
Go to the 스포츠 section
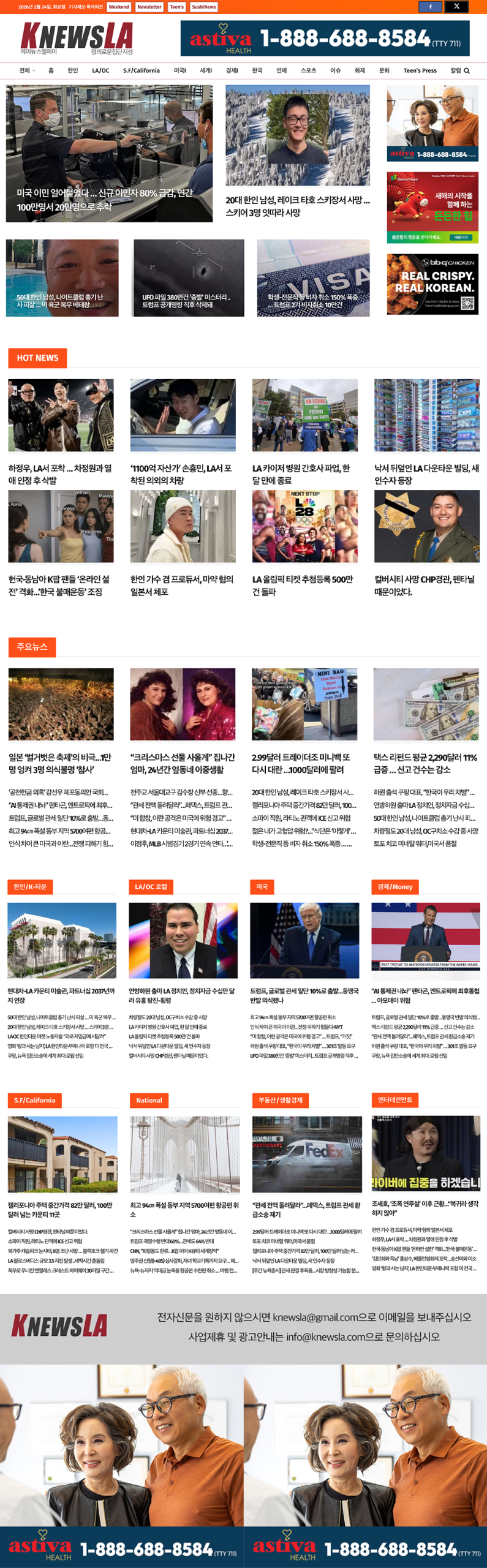tap(308, 71)
